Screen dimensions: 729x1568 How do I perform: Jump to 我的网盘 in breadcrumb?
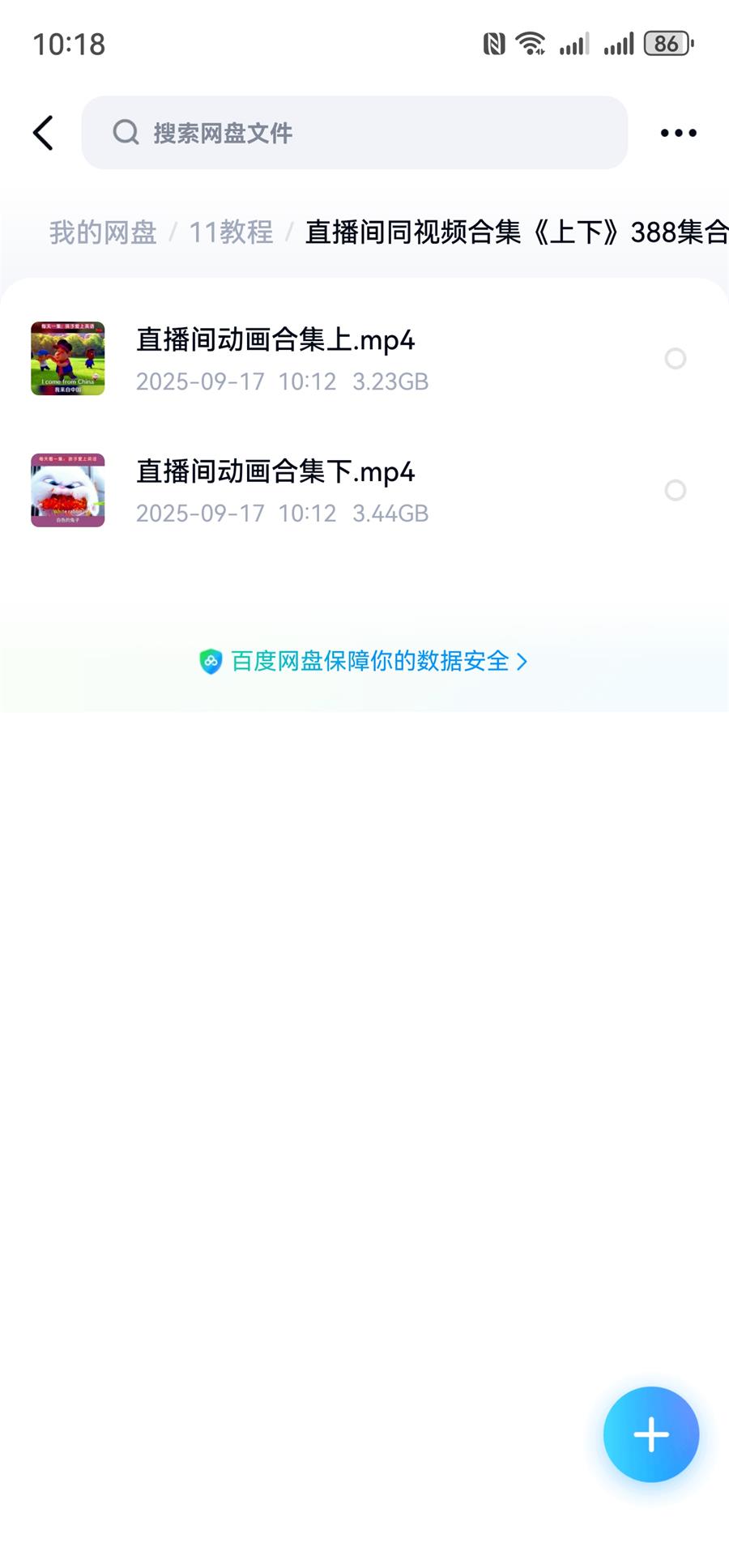pos(103,232)
